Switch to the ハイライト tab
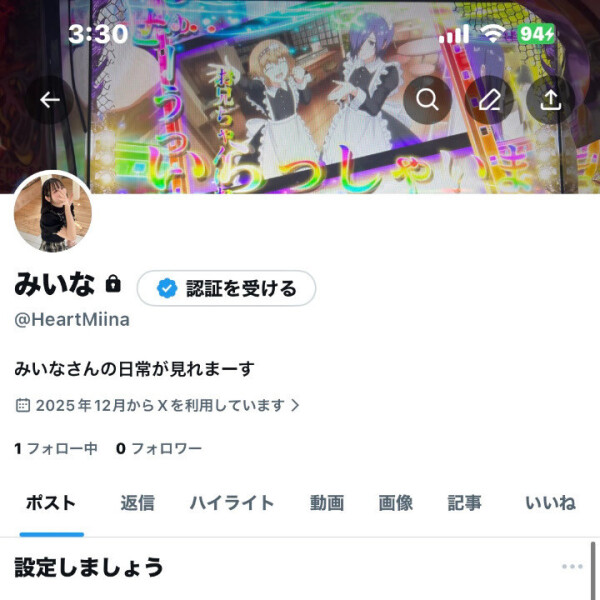600x600 pixels. [232, 503]
